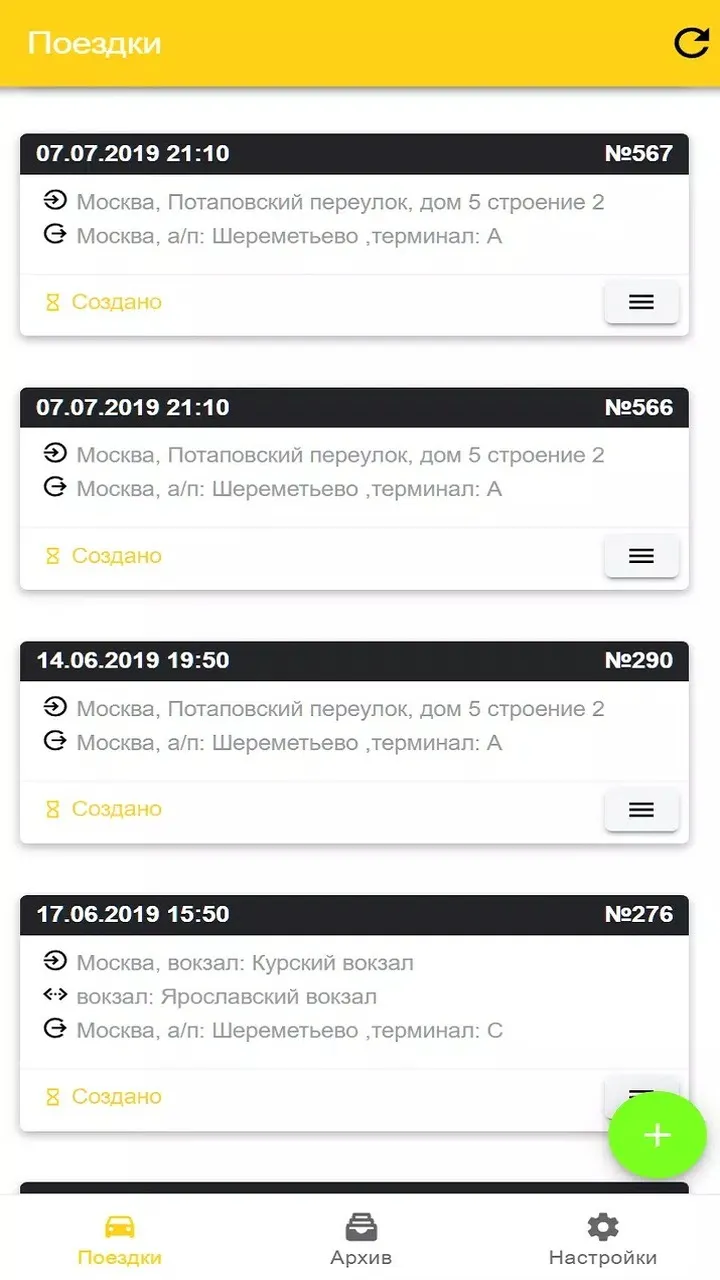Switch to the Настройки tab

coord(602,1240)
